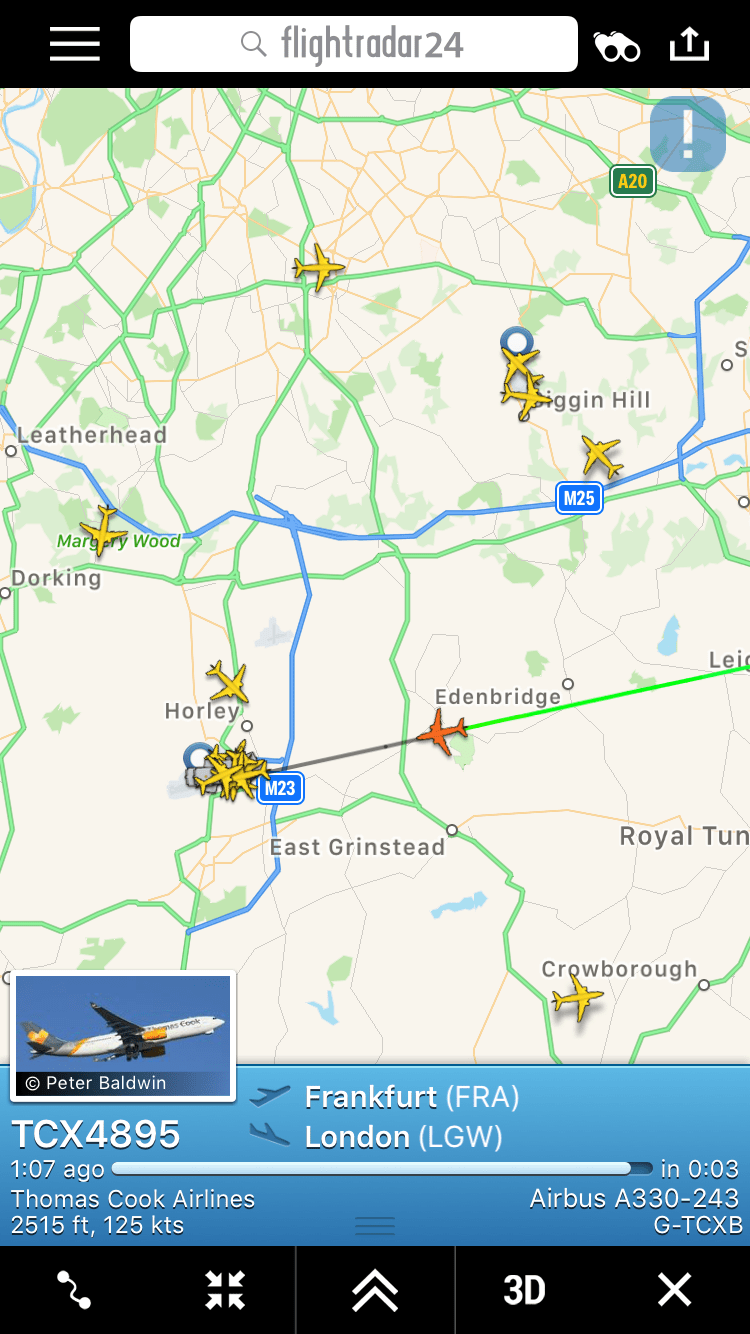Share the current flight view
Screen dimensions: 750x1334
coord(689,44)
